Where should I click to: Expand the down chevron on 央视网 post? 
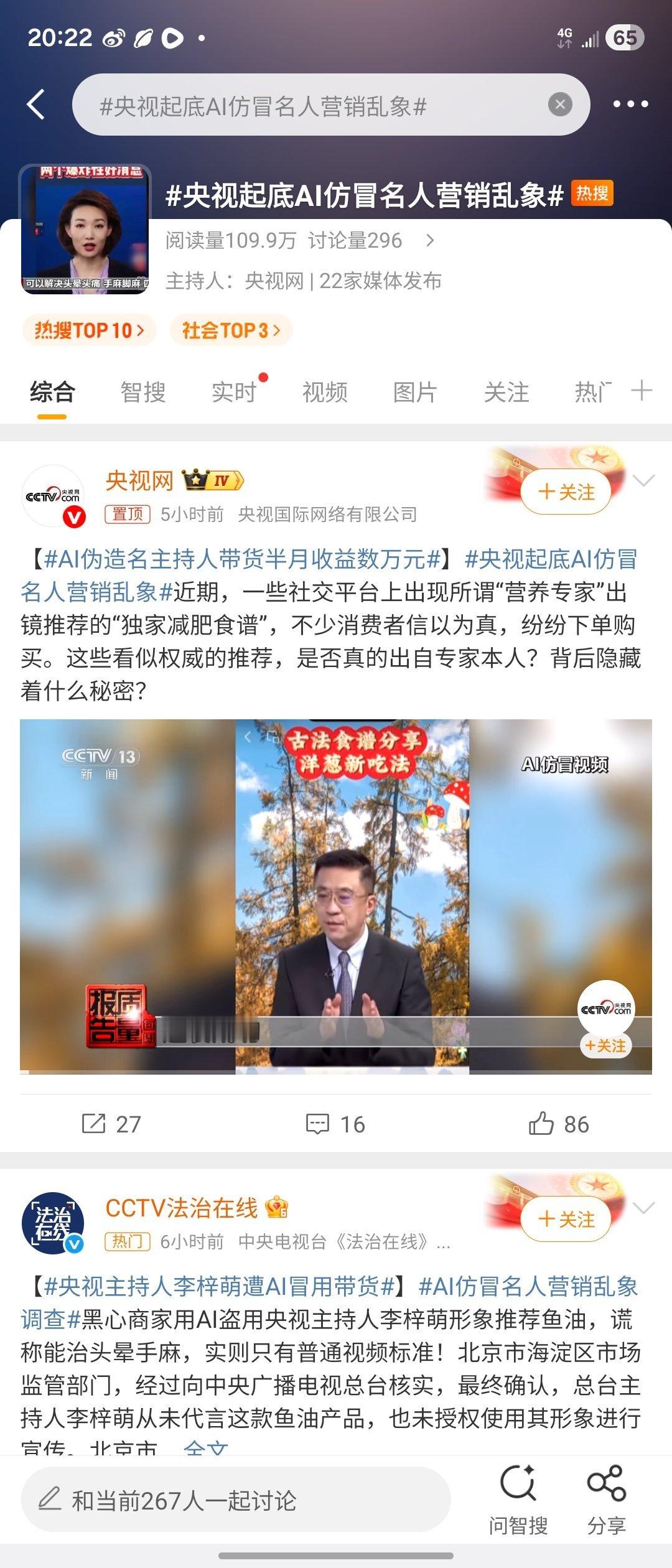(x=644, y=479)
